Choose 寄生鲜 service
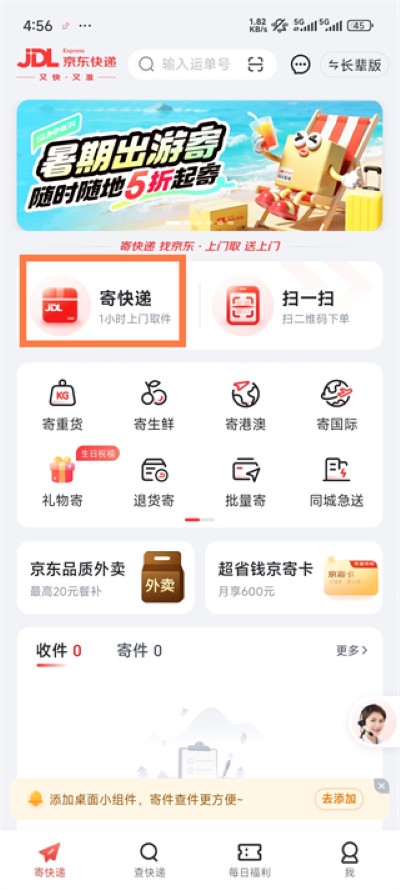The width and height of the screenshot is (400, 889). [x=154, y=405]
